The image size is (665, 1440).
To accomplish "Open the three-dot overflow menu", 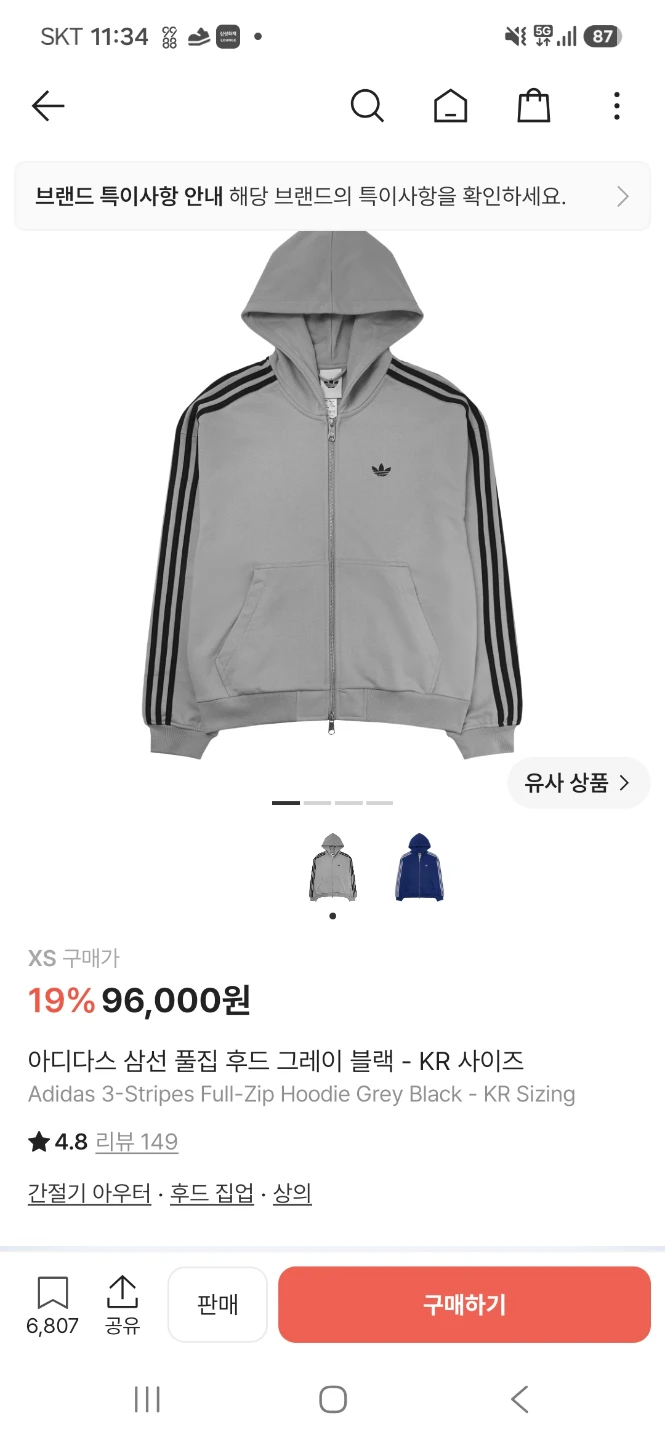I will (617, 106).
